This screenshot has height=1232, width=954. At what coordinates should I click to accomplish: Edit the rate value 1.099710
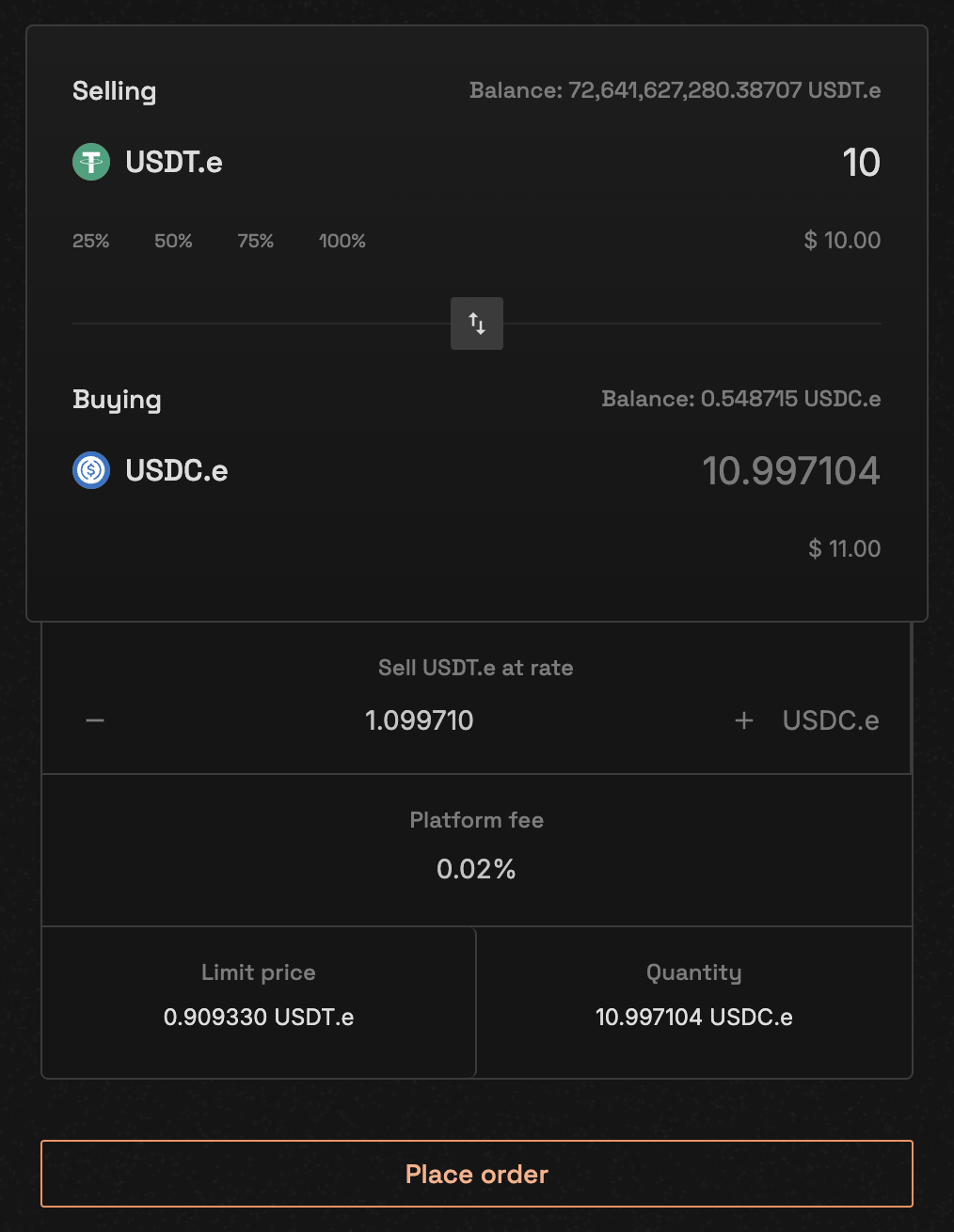pos(420,720)
